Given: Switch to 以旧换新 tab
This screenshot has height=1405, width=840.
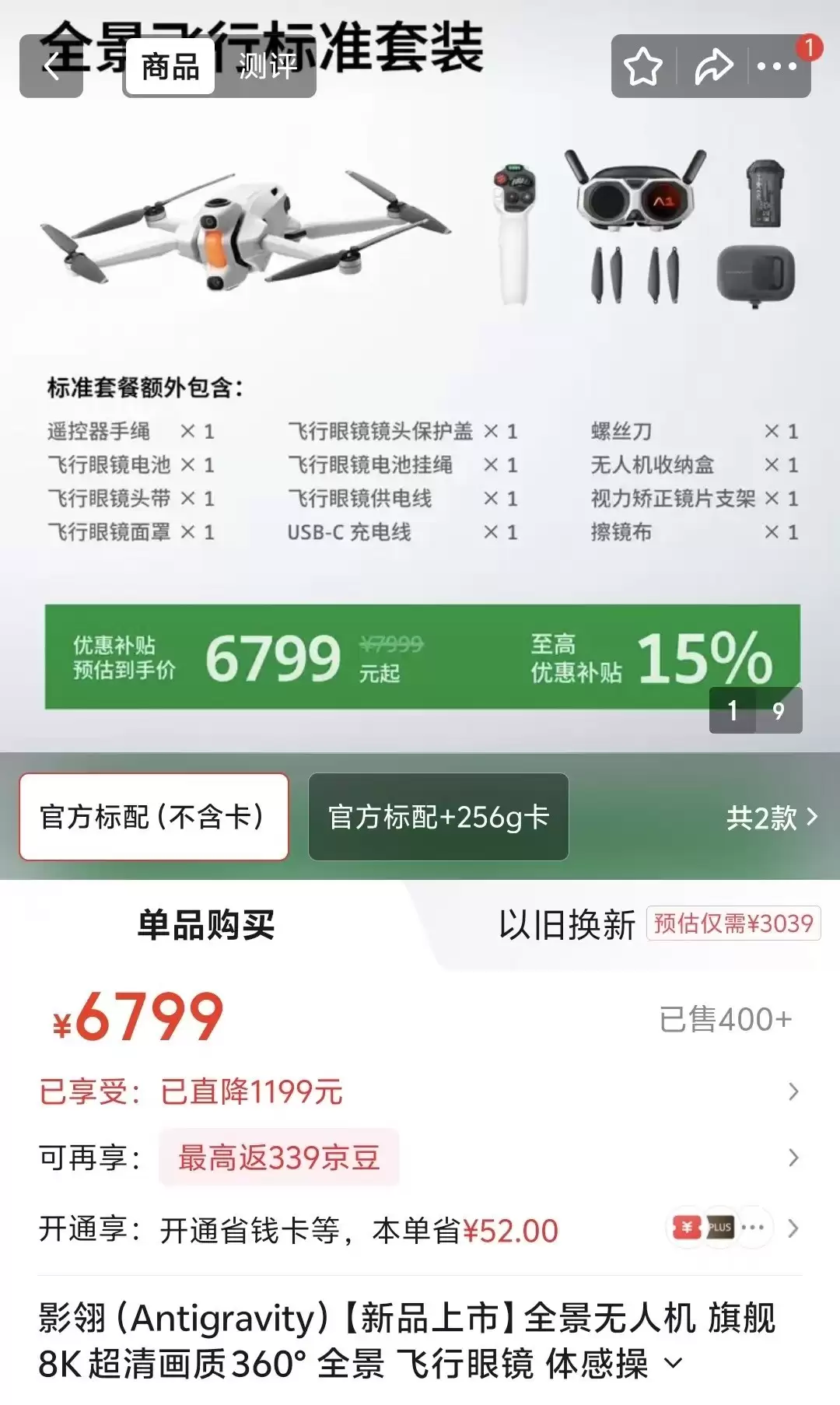Looking at the screenshot, I should (x=568, y=925).
